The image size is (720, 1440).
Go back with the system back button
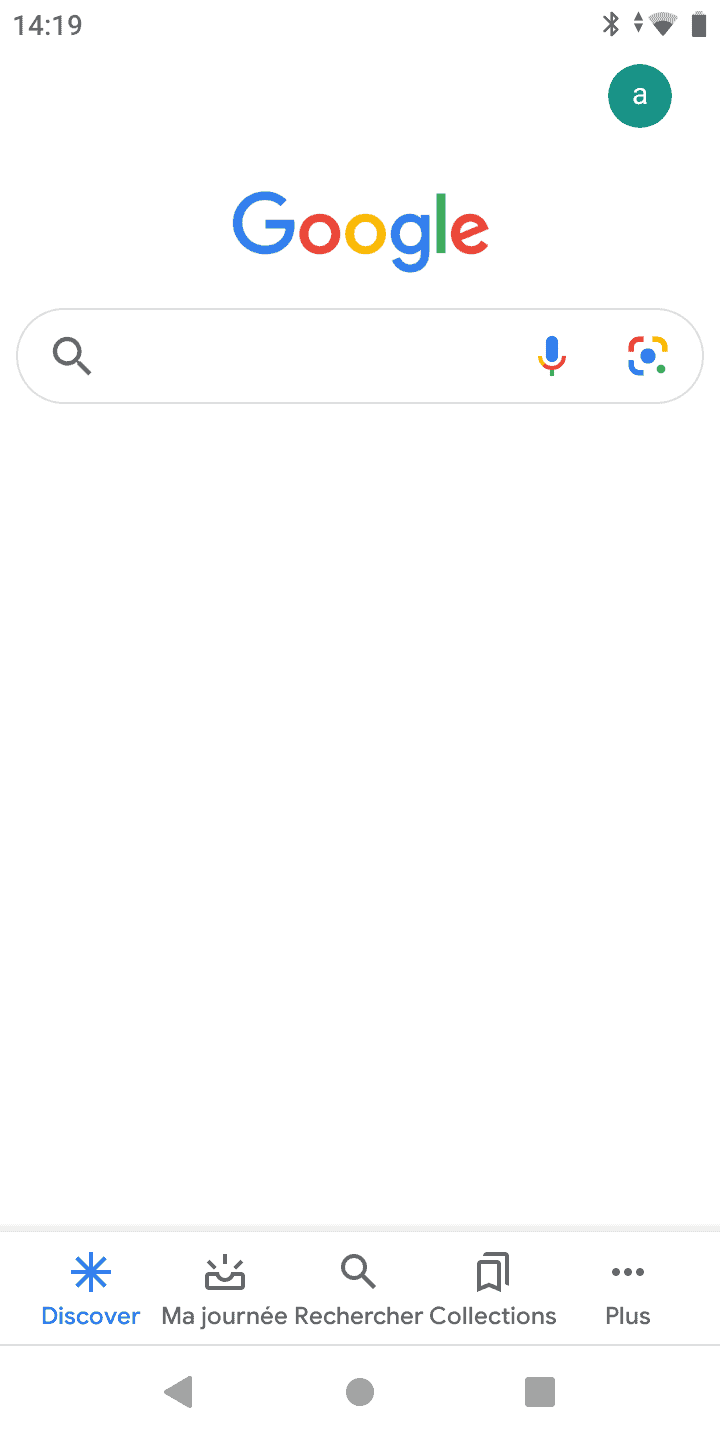[x=179, y=1392]
